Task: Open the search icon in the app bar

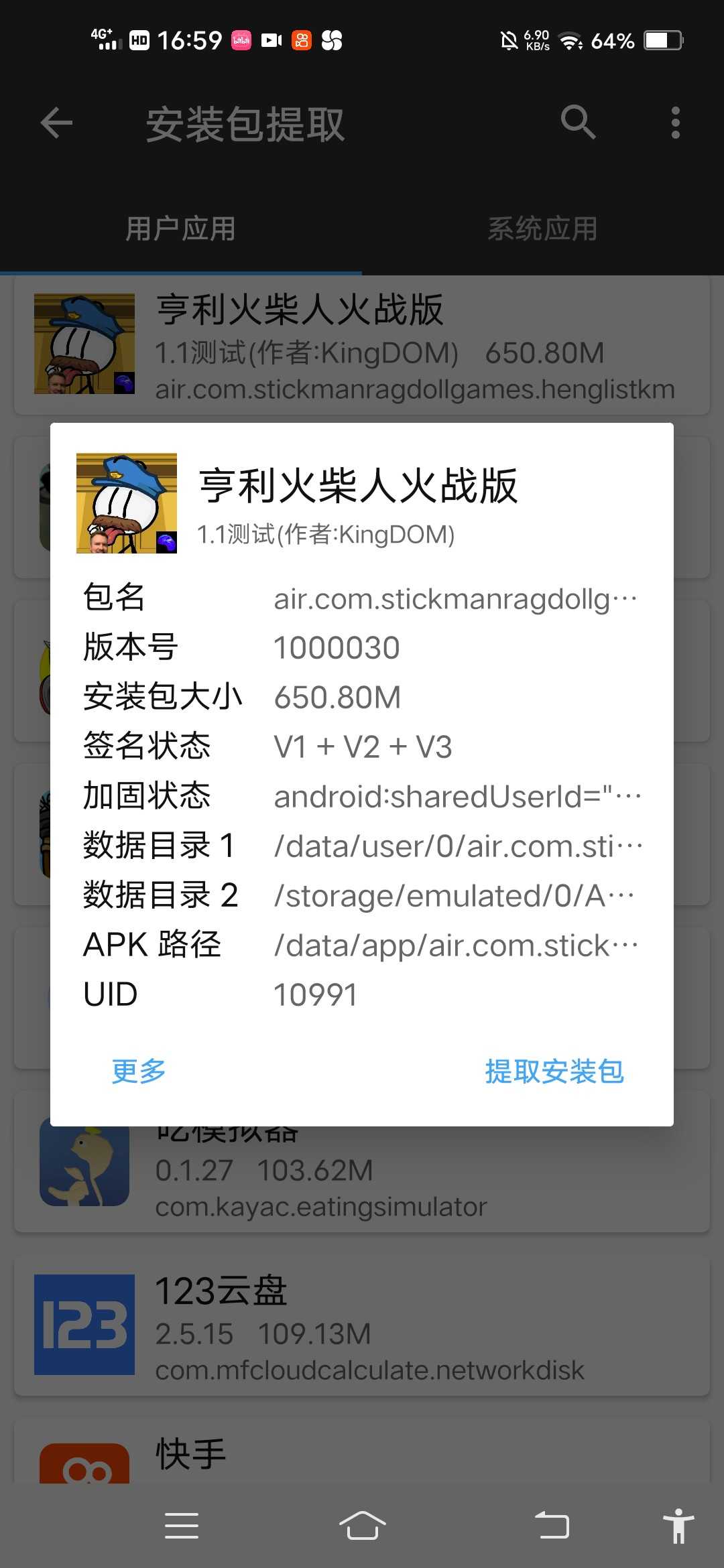Action: click(x=578, y=122)
